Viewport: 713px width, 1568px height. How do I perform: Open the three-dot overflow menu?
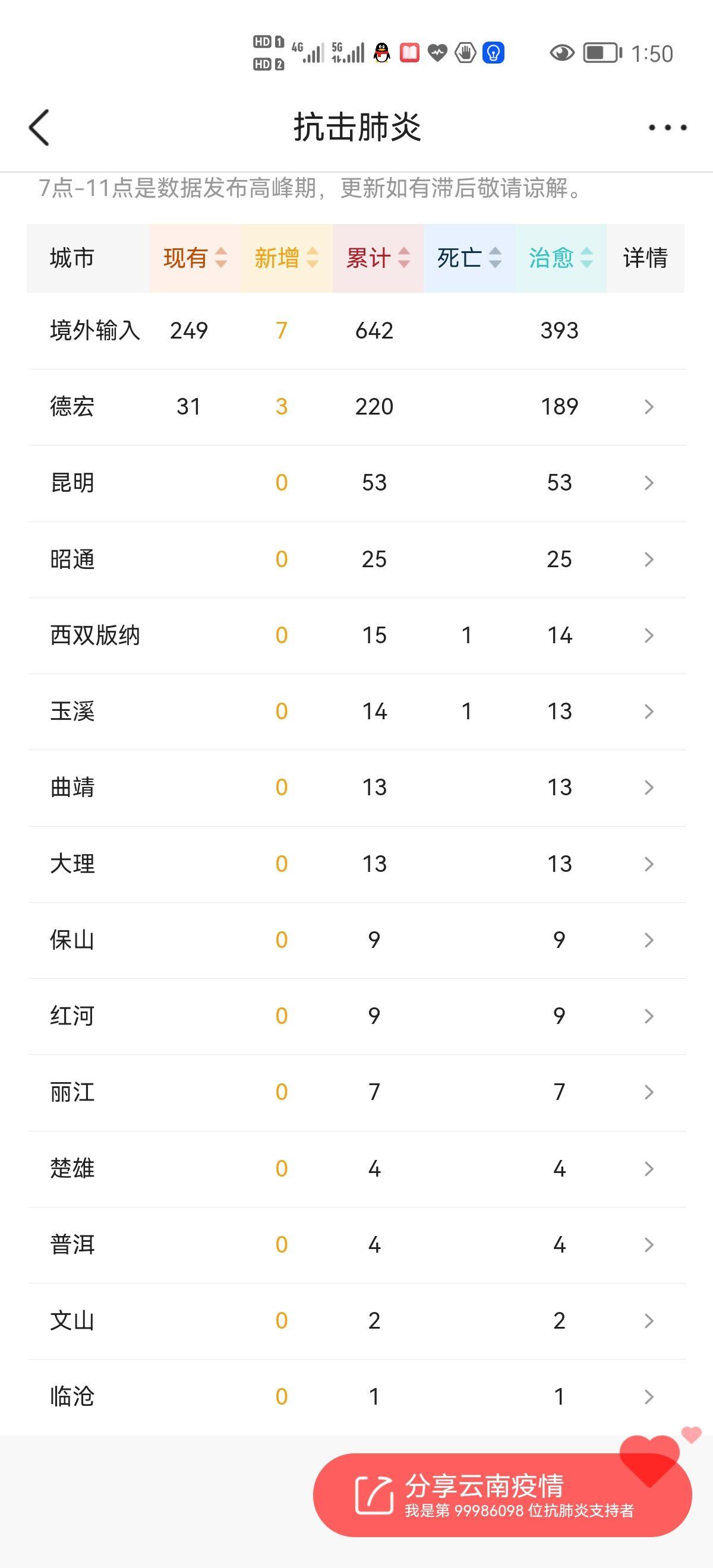[x=667, y=128]
